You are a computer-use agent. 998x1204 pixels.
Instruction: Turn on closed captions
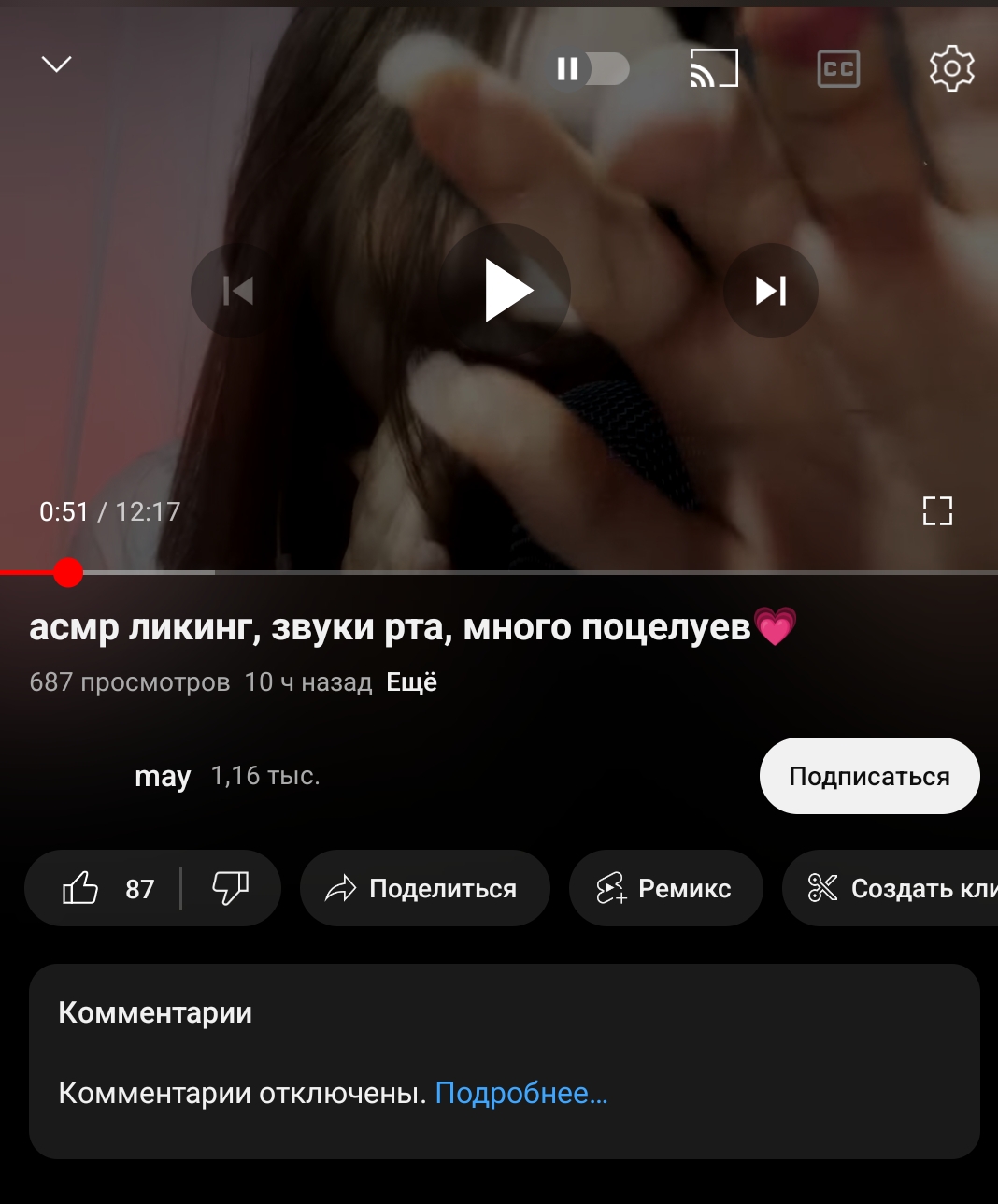coord(838,68)
